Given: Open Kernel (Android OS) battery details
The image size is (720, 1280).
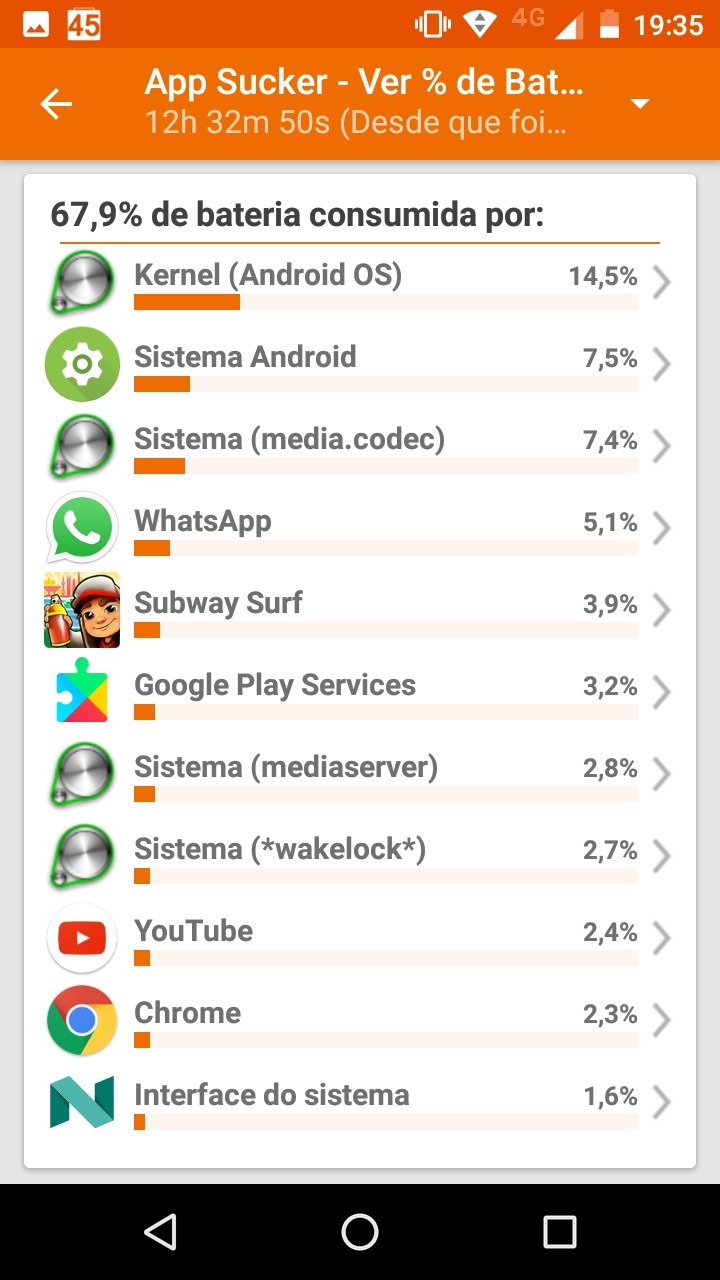Looking at the screenshot, I should tap(360, 283).
